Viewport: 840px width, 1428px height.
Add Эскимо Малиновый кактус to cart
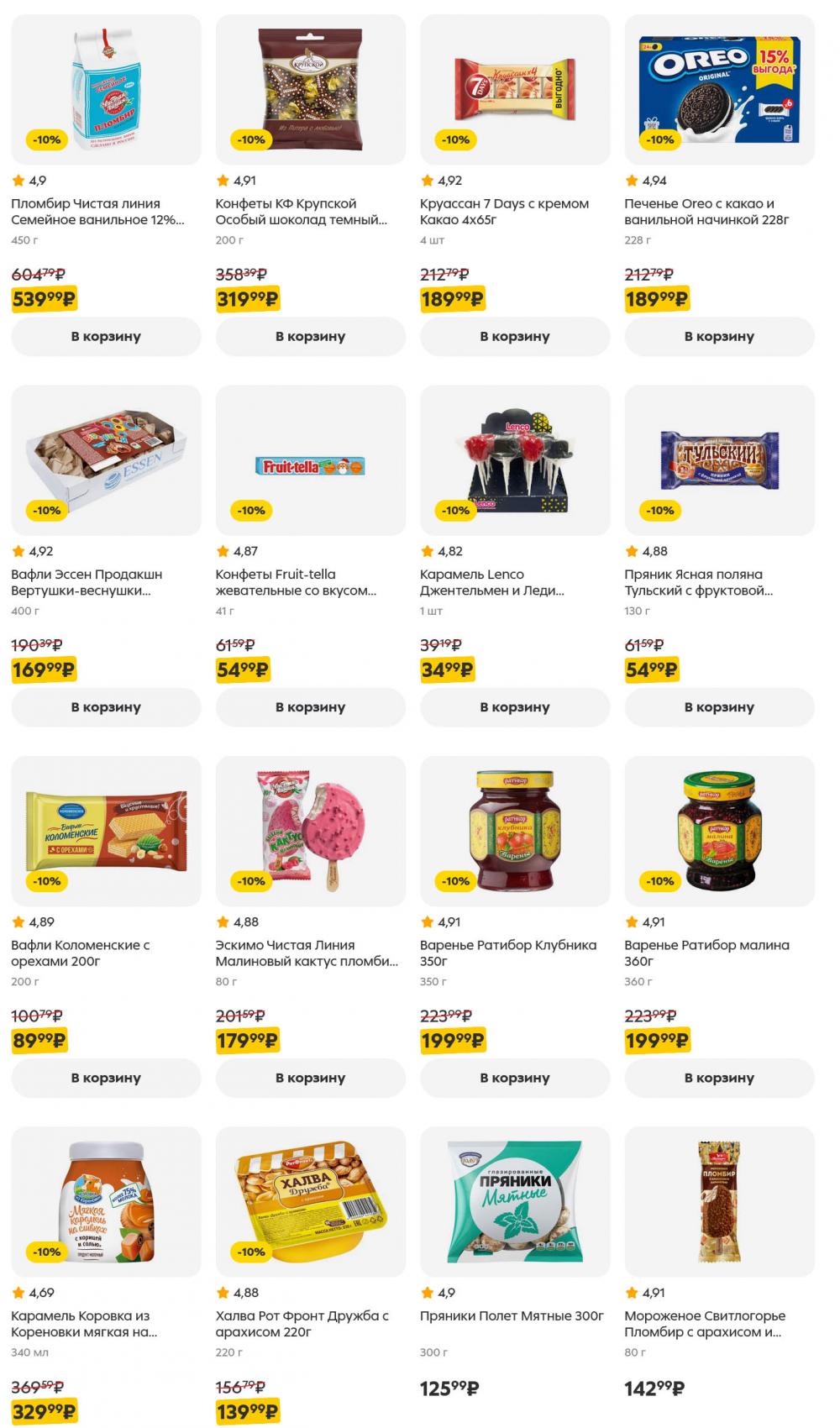(x=310, y=1078)
